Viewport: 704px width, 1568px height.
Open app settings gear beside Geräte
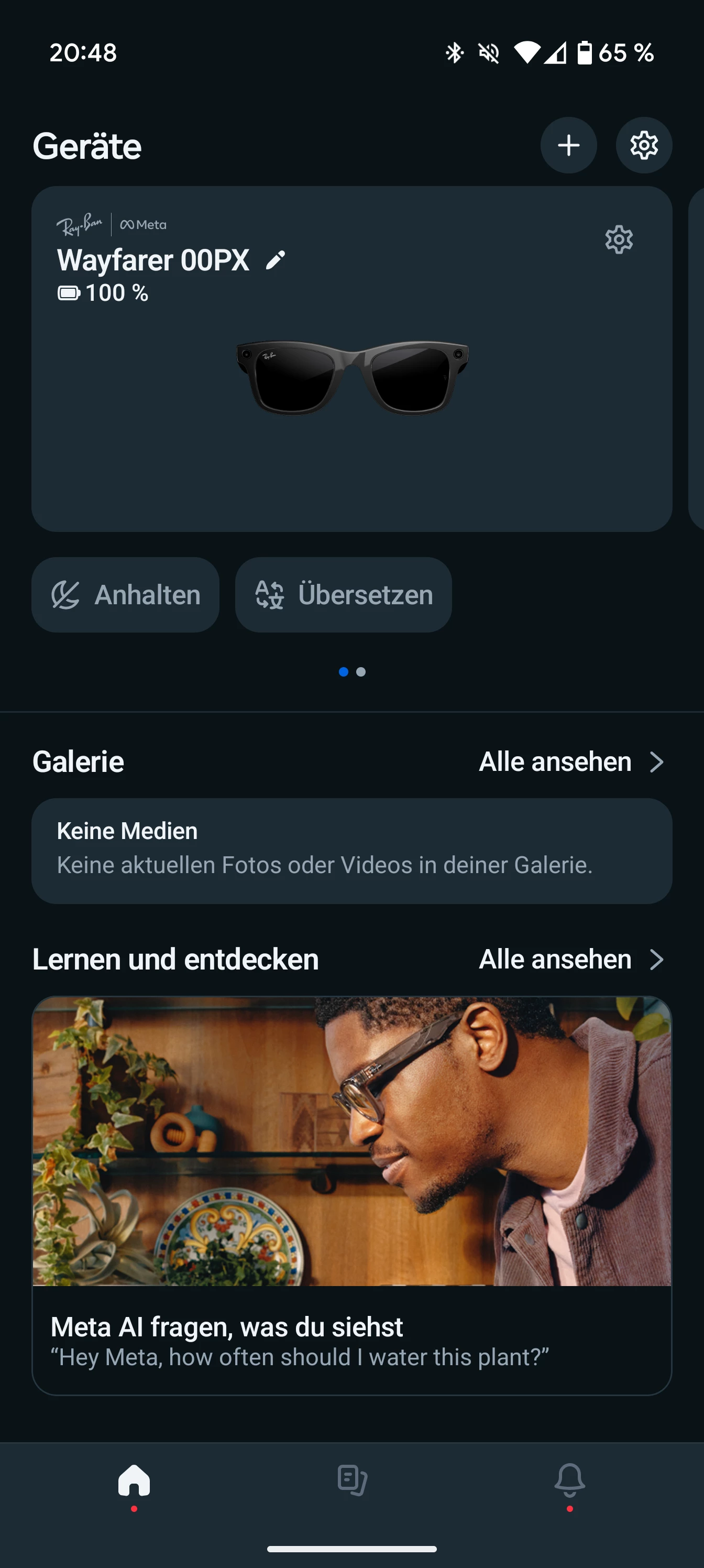(644, 146)
